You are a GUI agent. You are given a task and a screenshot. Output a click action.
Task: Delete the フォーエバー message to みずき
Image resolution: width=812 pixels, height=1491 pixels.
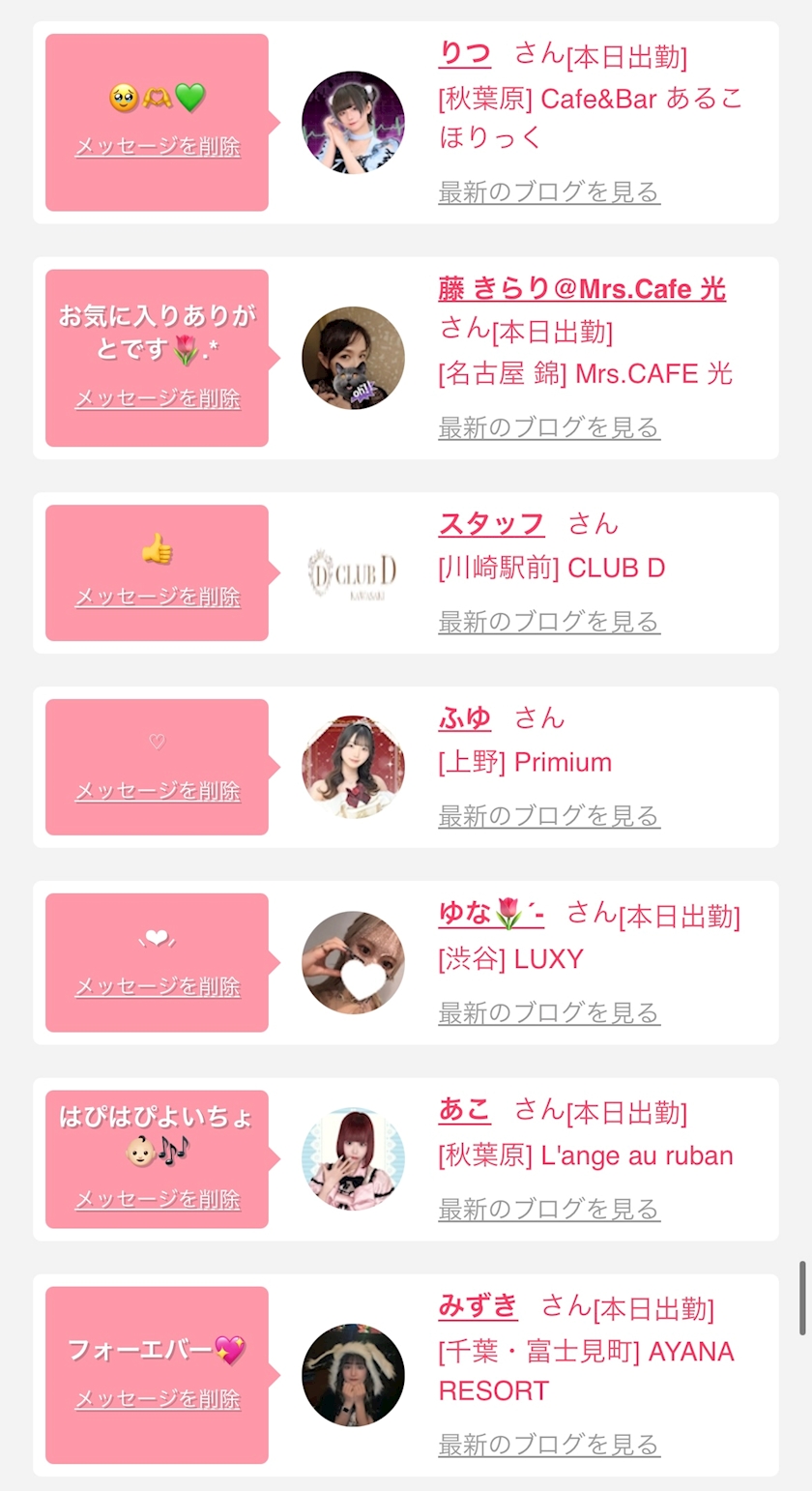point(158,1399)
